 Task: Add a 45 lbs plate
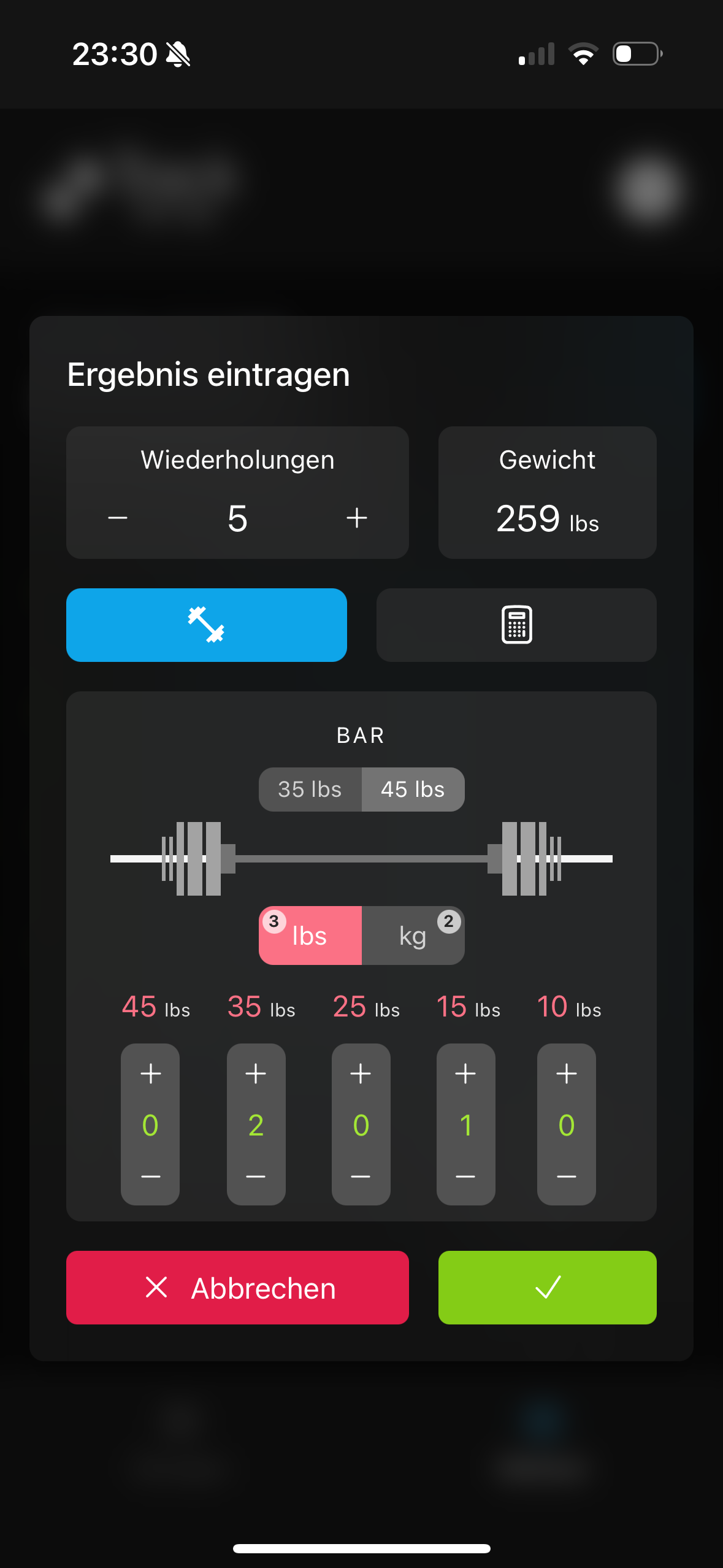pos(150,1074)
